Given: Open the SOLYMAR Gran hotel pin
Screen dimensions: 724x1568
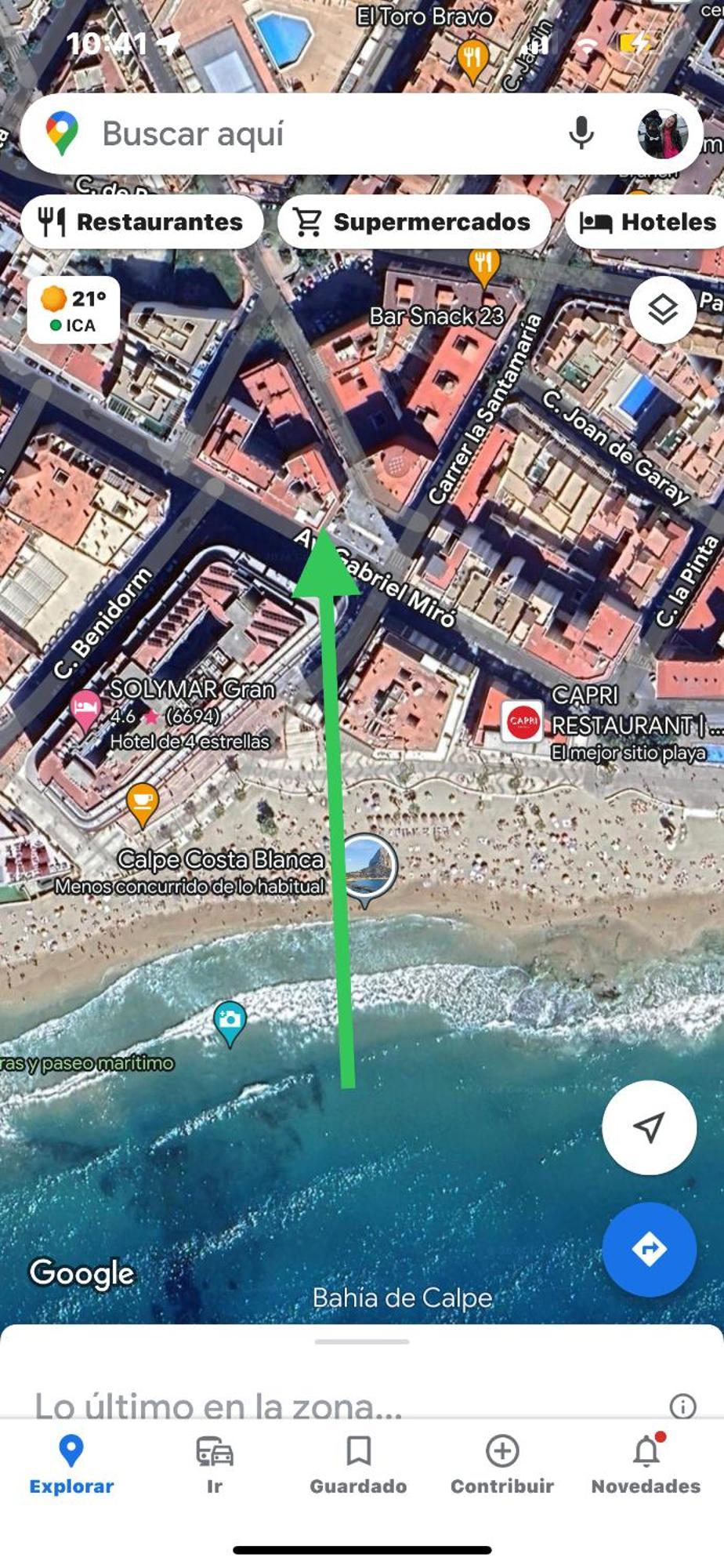Looking at the screenshot, I should tap(85, 710).
